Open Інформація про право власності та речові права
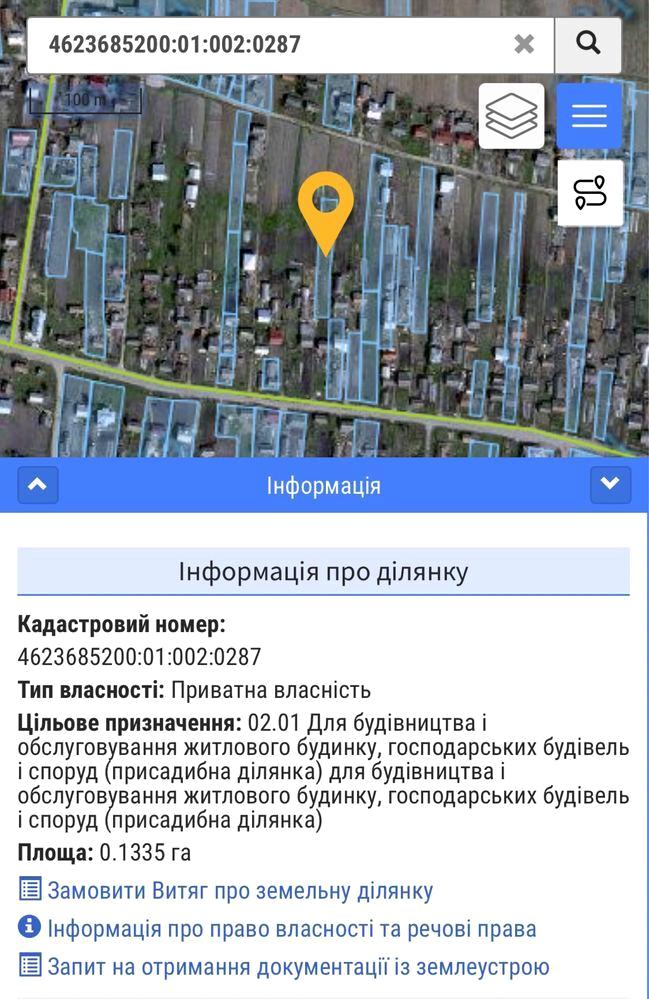649x999 pixels. (x=291, y=929)
